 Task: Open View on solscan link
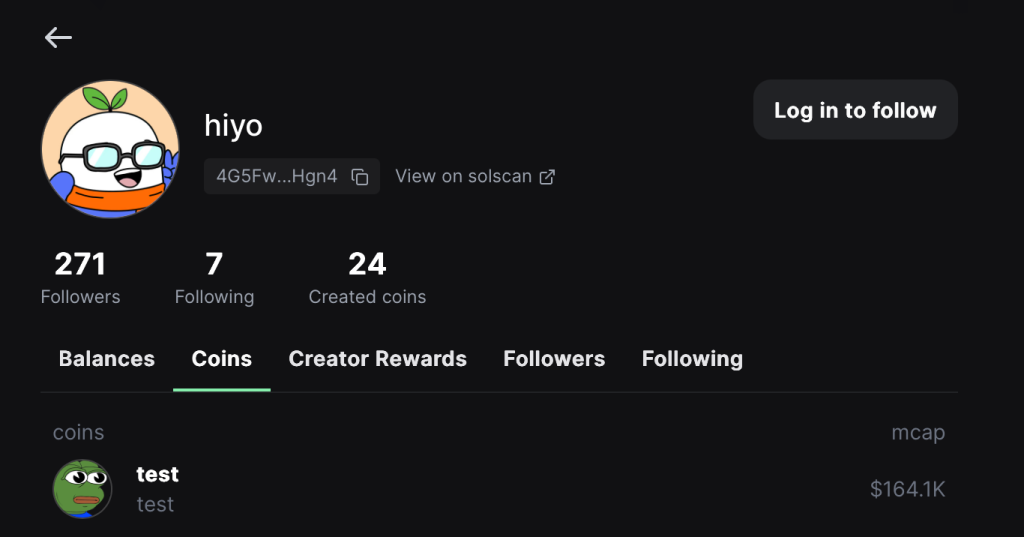(475, 176)
